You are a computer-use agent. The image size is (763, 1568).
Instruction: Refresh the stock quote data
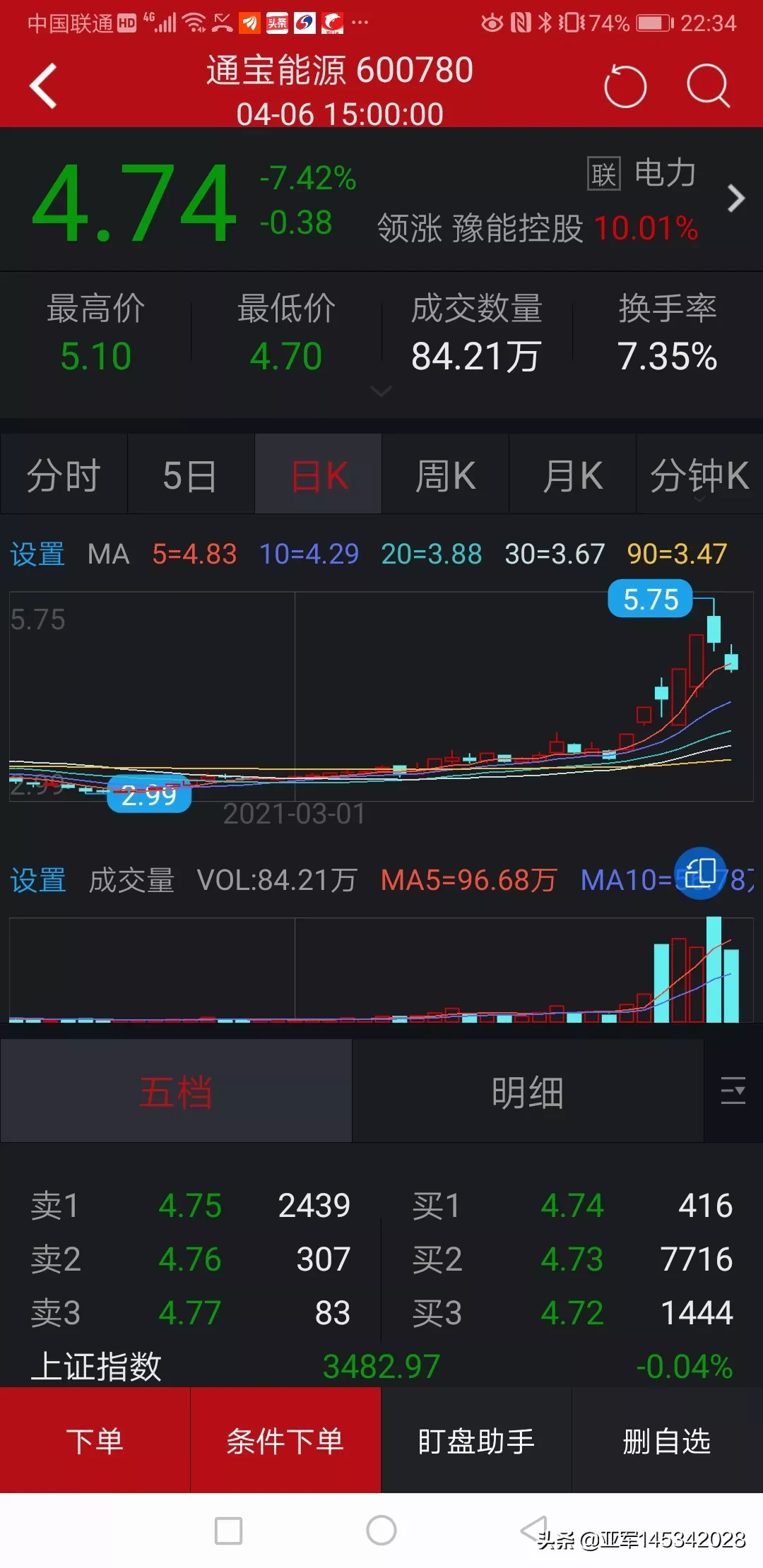point(625,86)
